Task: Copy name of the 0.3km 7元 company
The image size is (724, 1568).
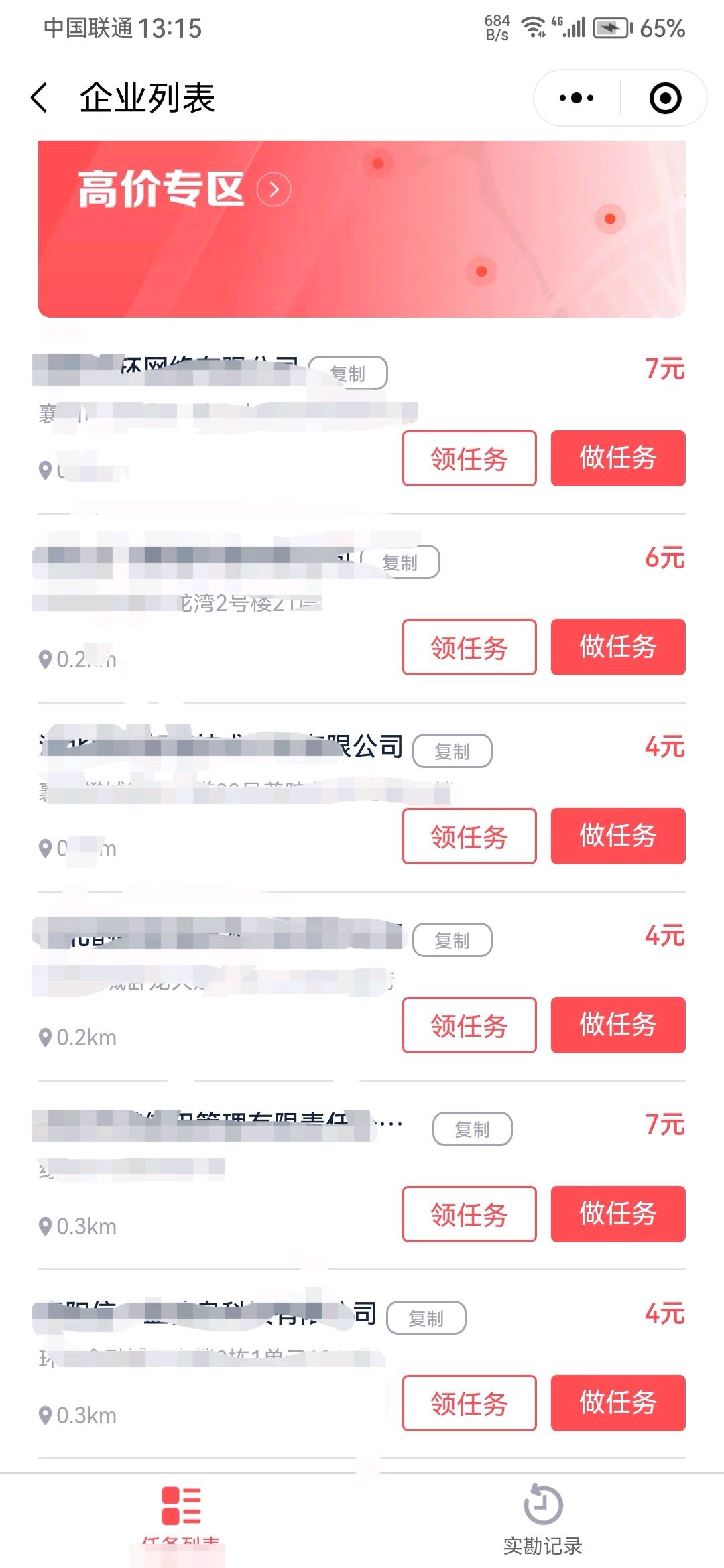Action: pyautogui.click(x=473, y=1129)
